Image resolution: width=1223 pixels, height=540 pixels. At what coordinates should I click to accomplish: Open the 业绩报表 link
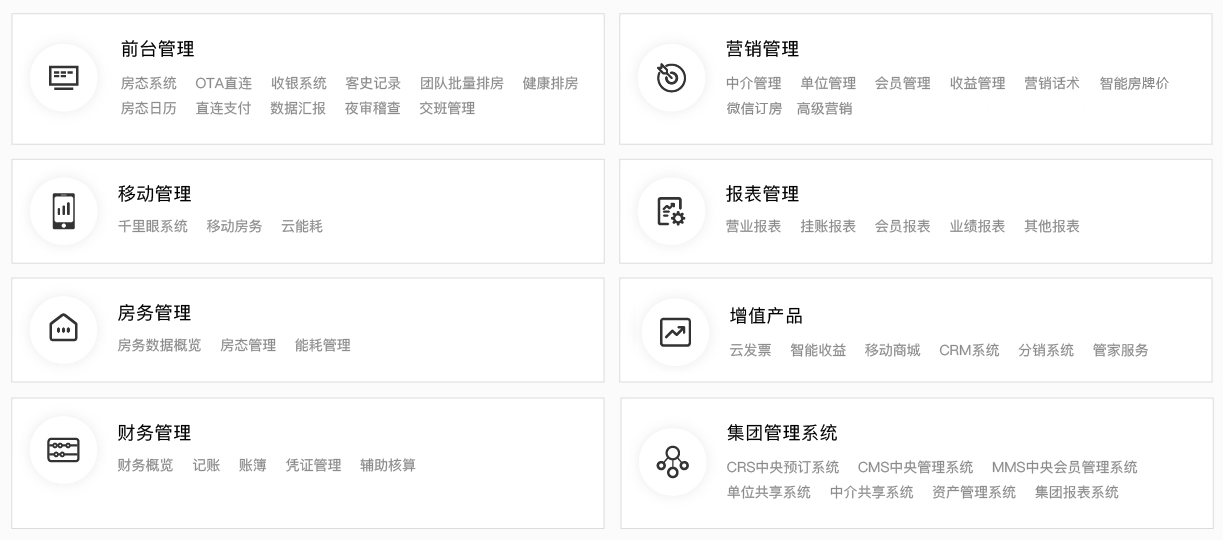click(977, 227)
